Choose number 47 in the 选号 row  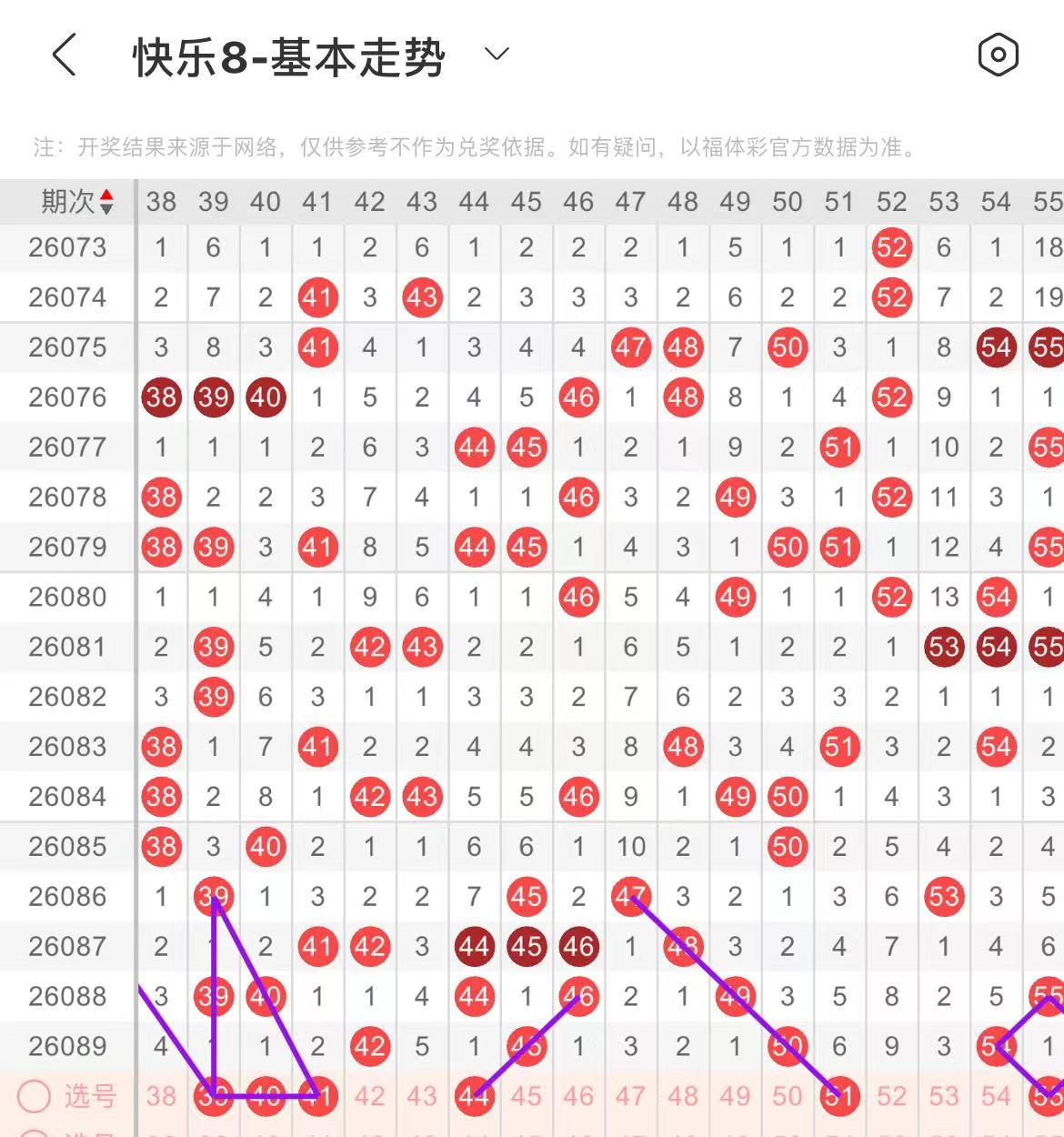[x=630, y=1096]
